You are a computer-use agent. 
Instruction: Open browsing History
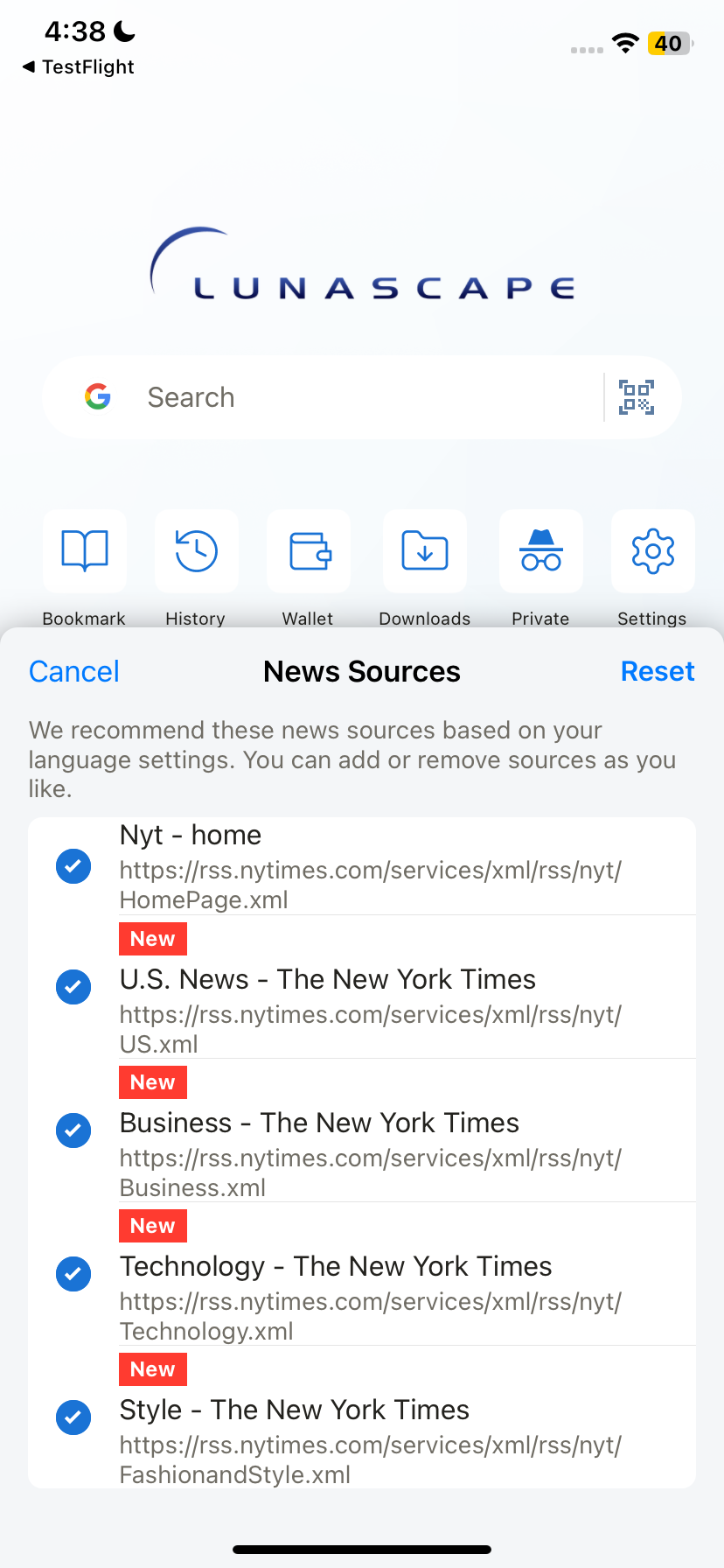click(x=196, y=551)
